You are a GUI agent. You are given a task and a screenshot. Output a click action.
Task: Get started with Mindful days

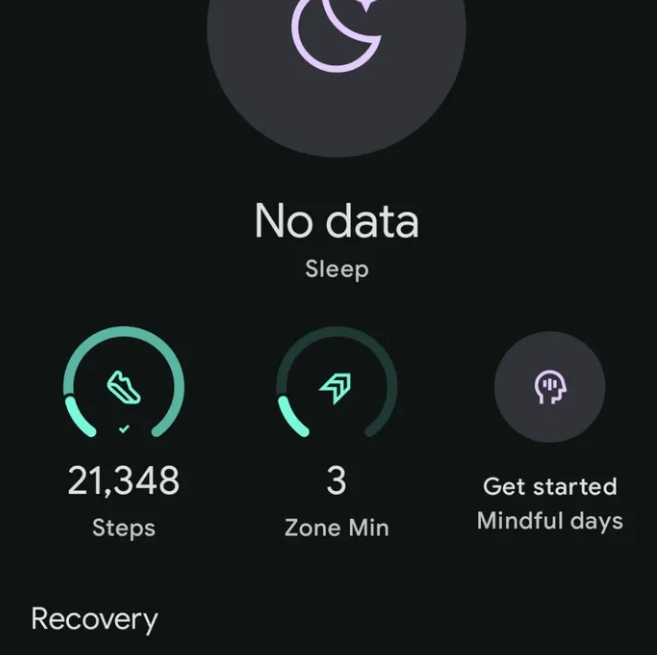tap(549, 387)
